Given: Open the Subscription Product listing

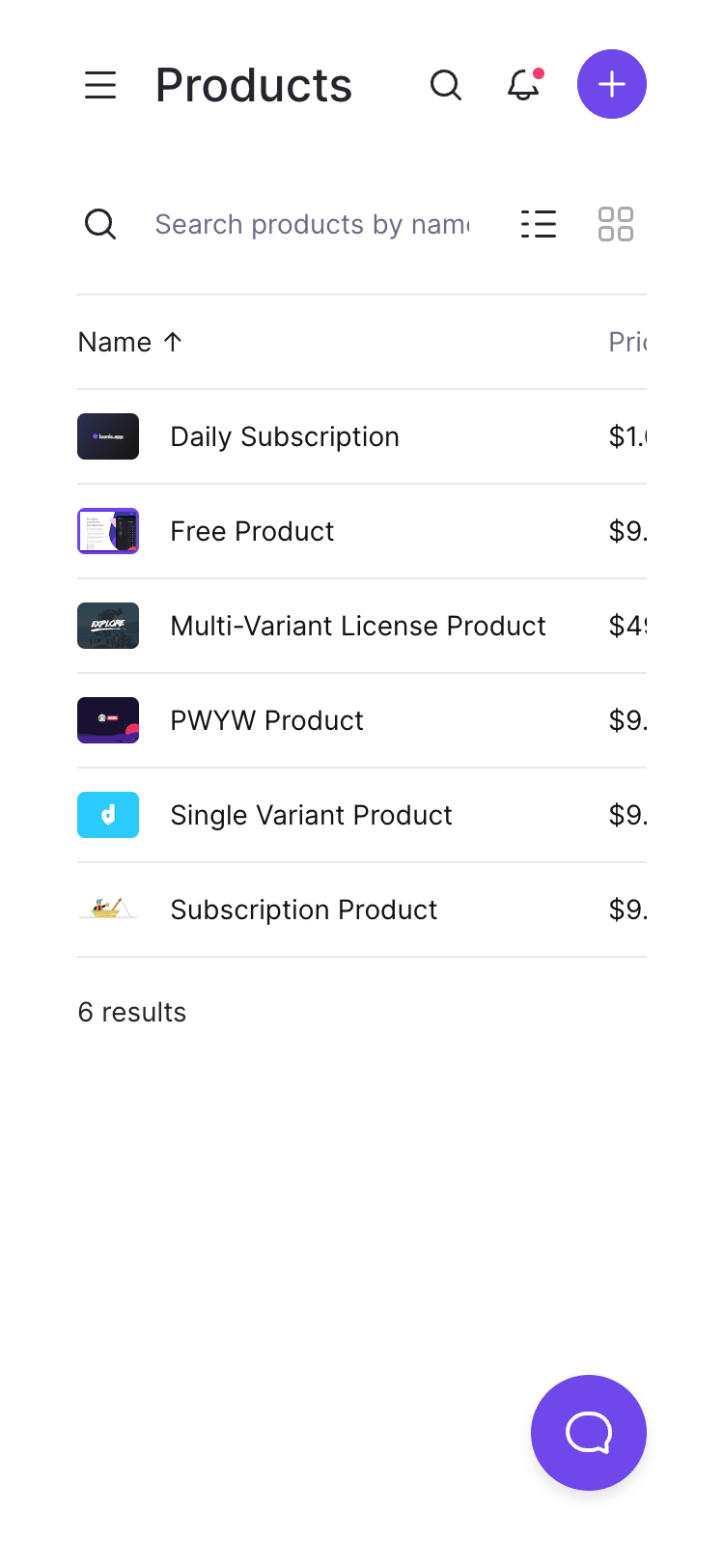Looking at the screenshot, I should click(303, 910).
